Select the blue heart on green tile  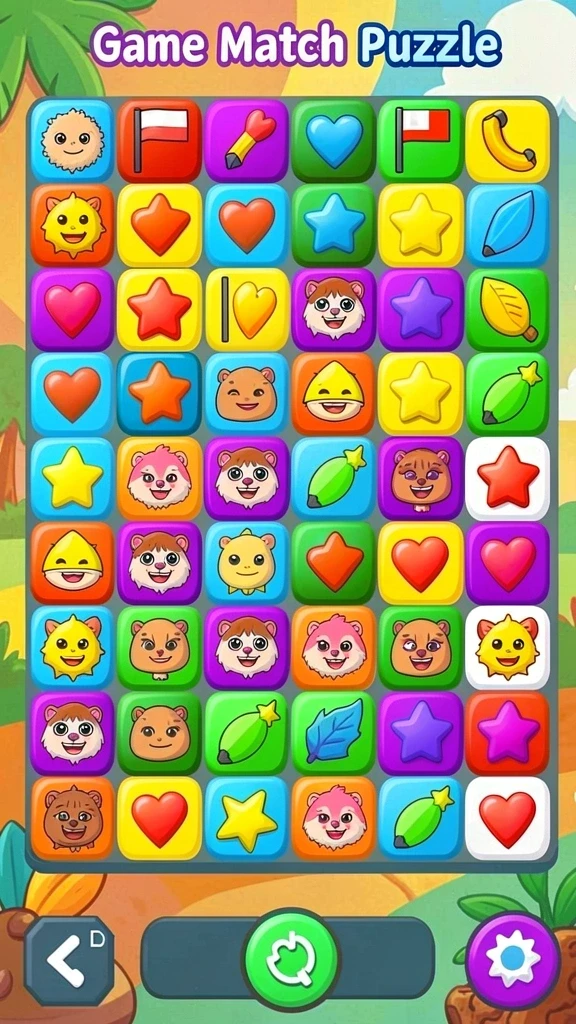pos(334,140)
